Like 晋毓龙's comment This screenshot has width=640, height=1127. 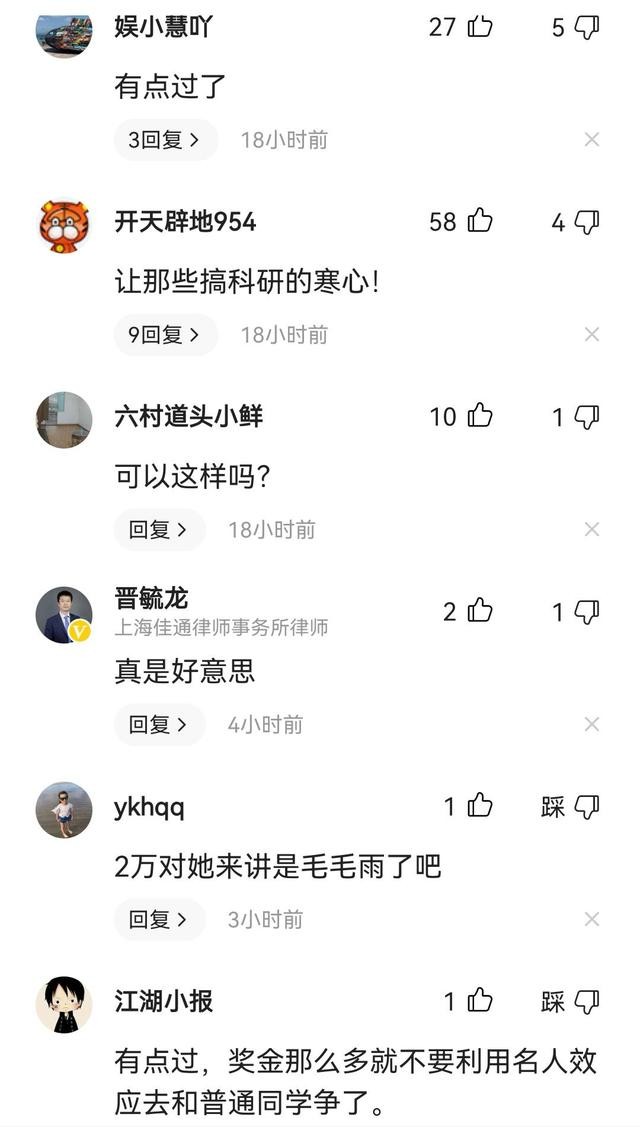(480, 611)
